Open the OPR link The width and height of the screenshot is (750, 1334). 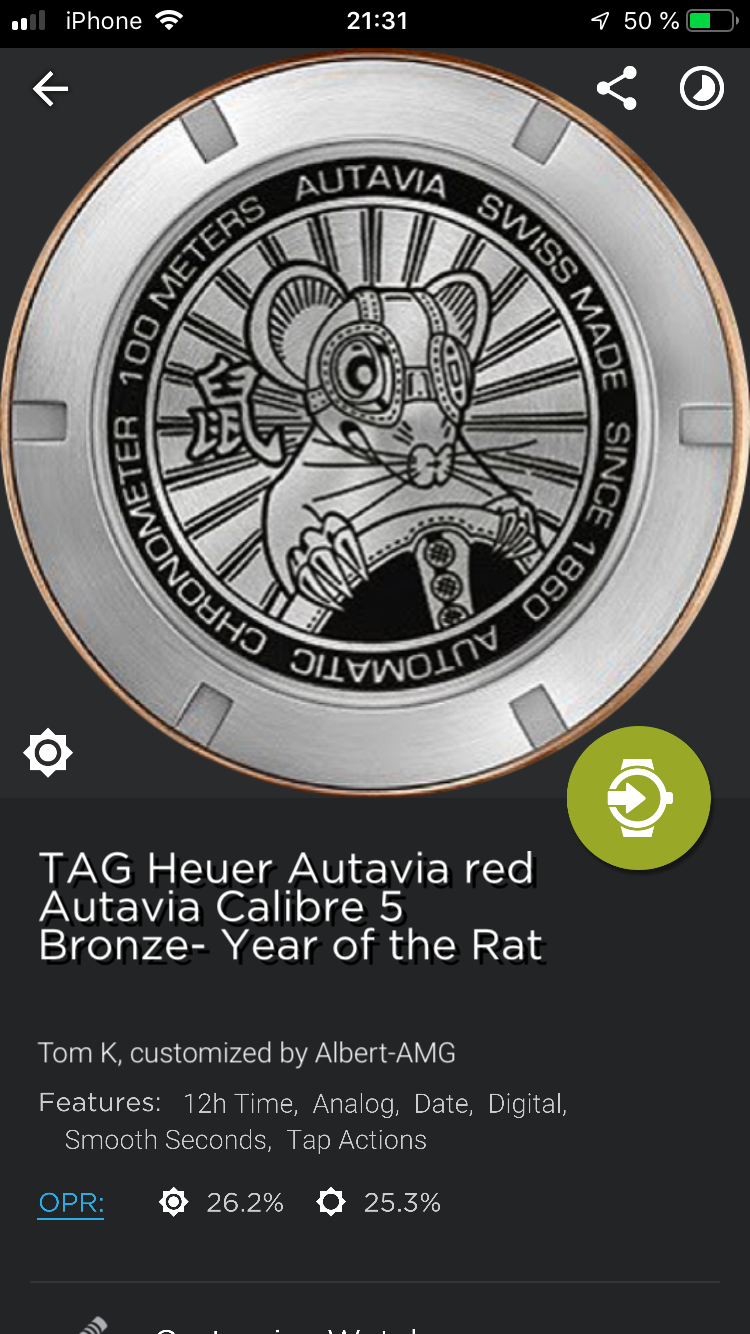point(71,1202)
